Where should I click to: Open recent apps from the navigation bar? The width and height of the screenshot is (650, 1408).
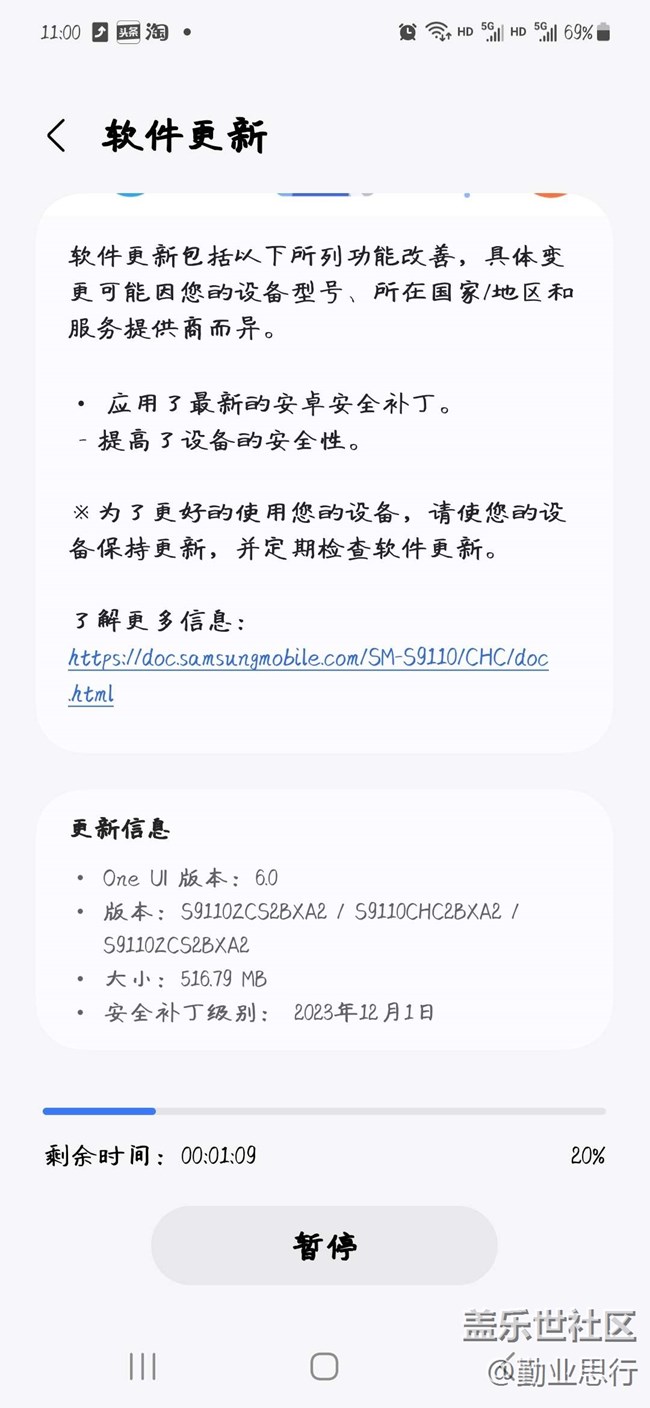pyautogui.click(x=143, y=1366)
